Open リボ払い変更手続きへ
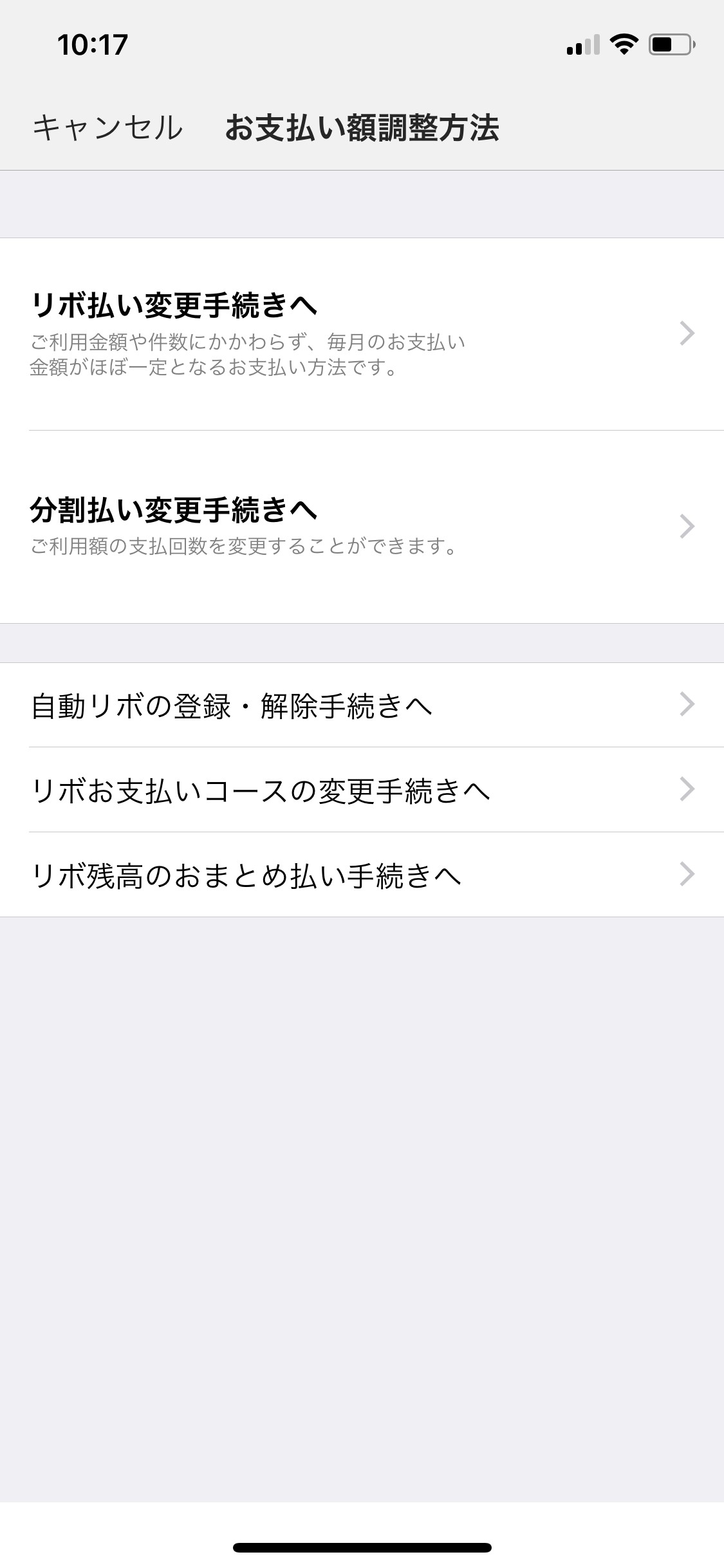This screenshot has width=724, height=1568. pos(360,333)
